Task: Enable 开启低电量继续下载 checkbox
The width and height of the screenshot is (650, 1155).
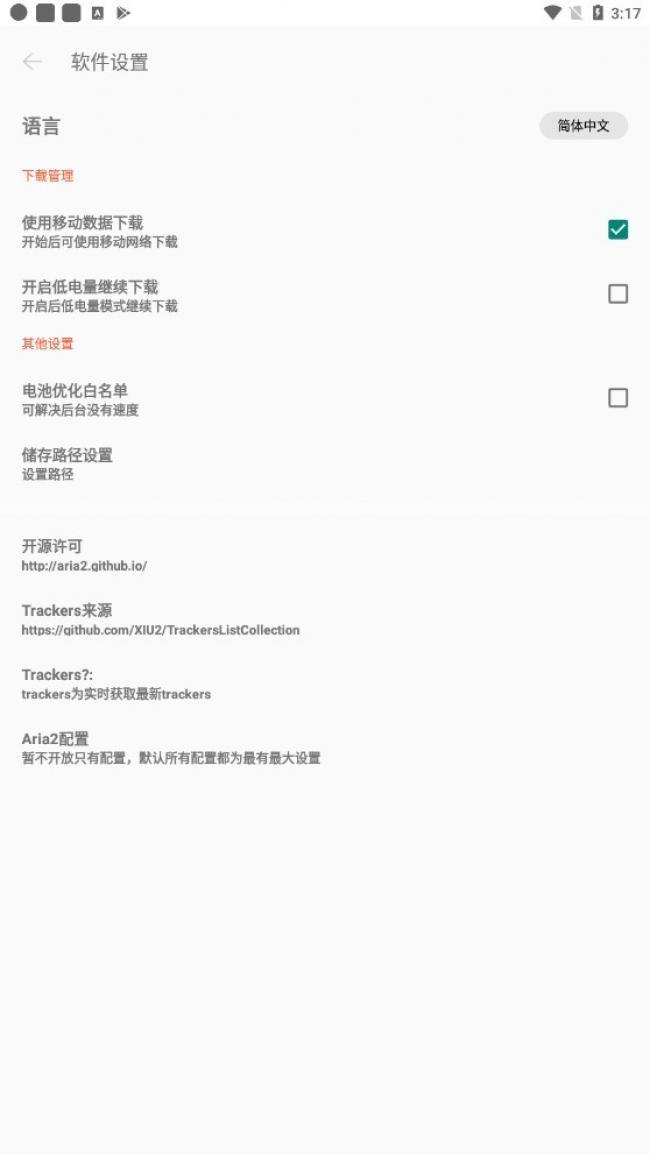Action: (618, 294)
